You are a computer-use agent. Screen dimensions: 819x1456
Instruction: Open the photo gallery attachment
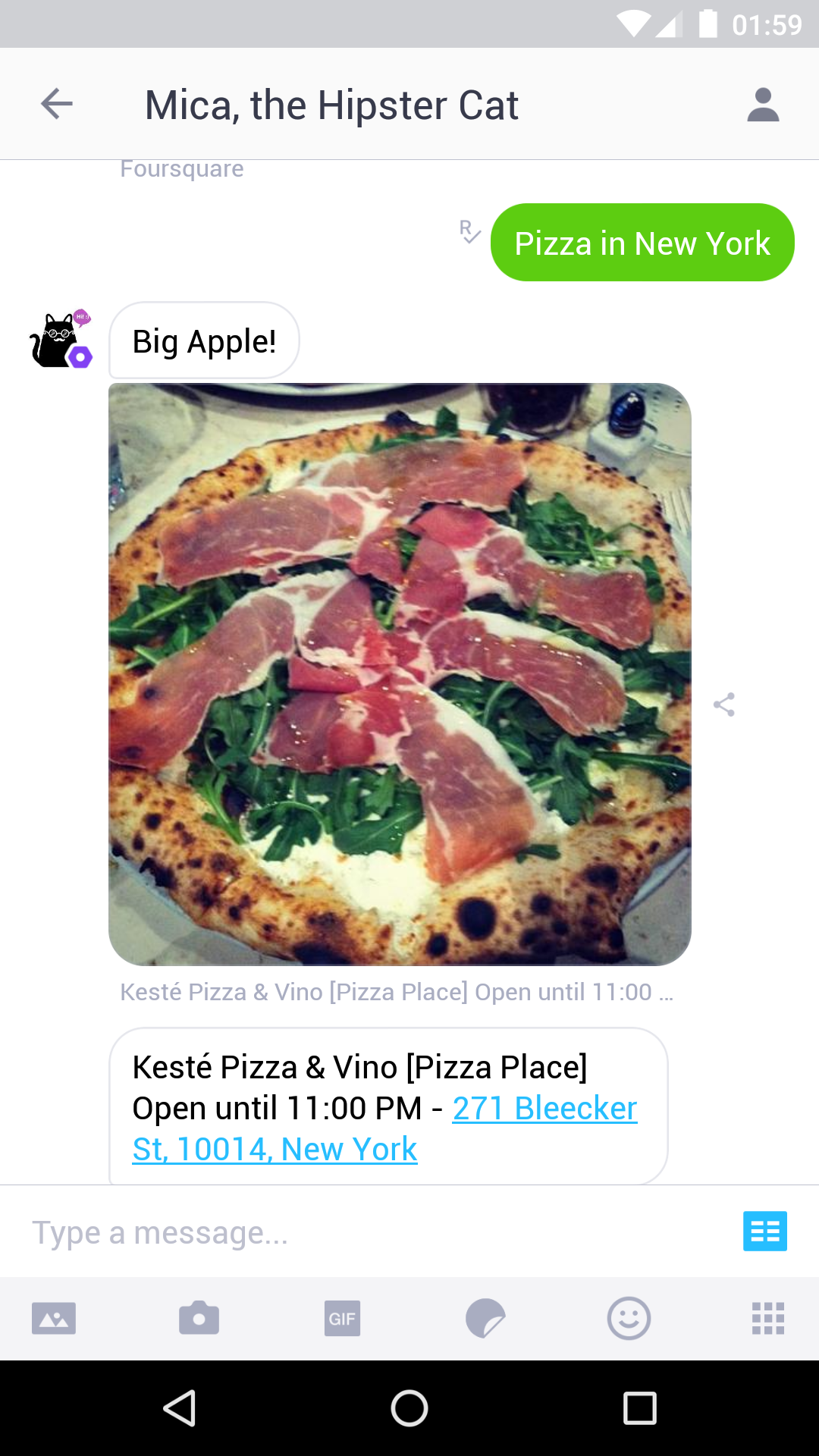tap(54, 1318)
